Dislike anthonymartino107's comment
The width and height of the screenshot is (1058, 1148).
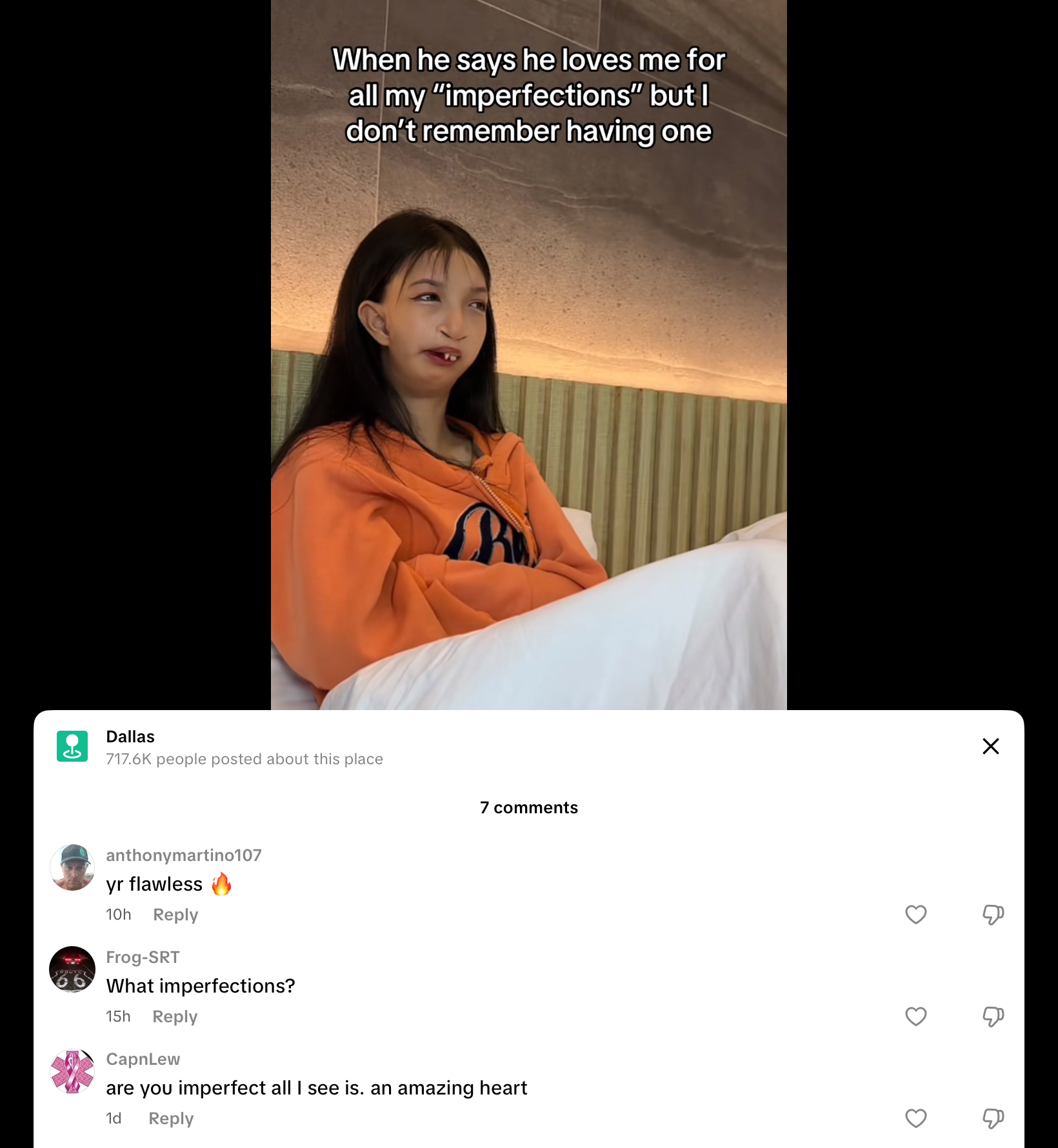pos(993,915)
